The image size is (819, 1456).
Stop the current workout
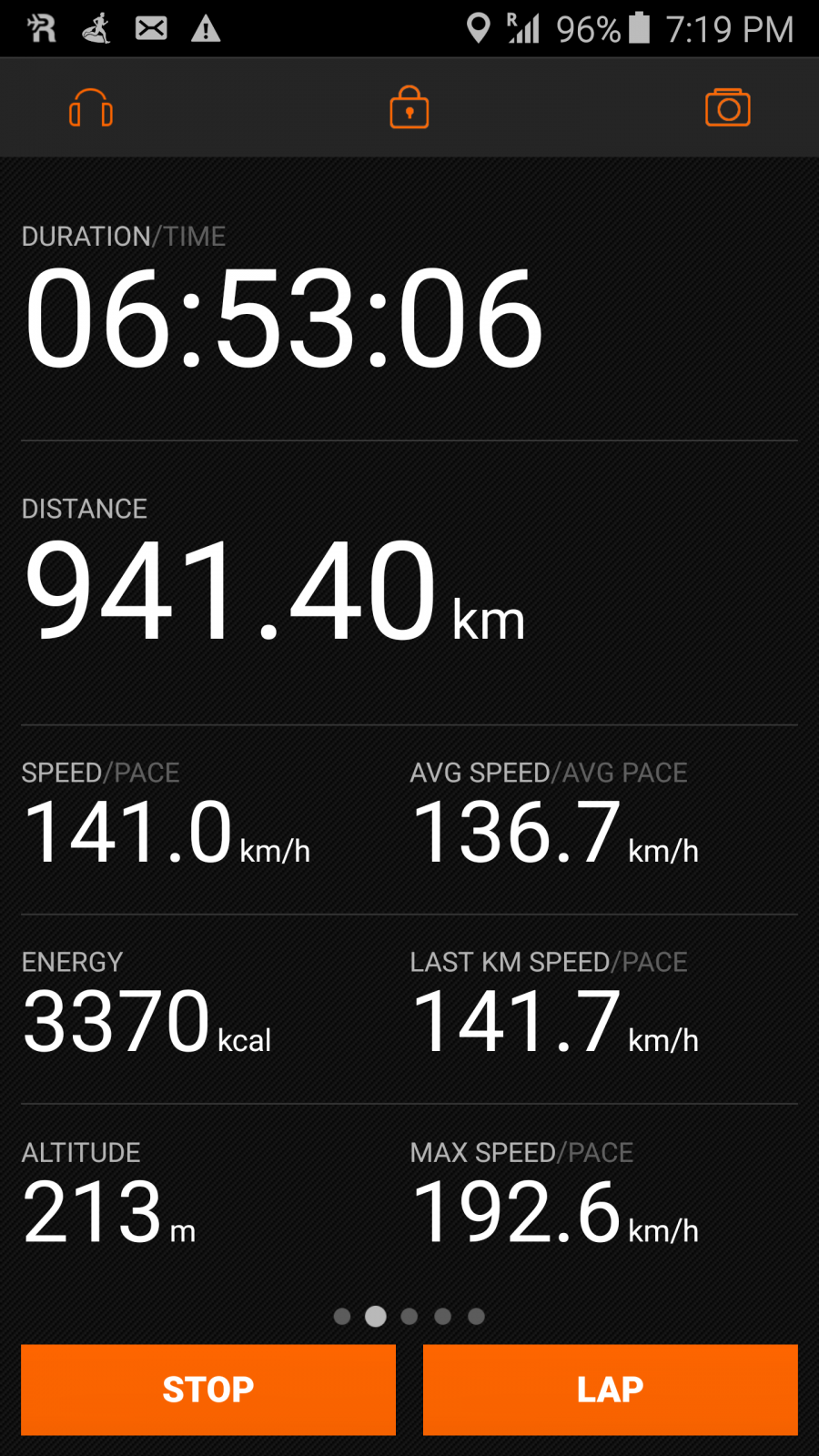pyautogui.click(x=208, y=1390)
